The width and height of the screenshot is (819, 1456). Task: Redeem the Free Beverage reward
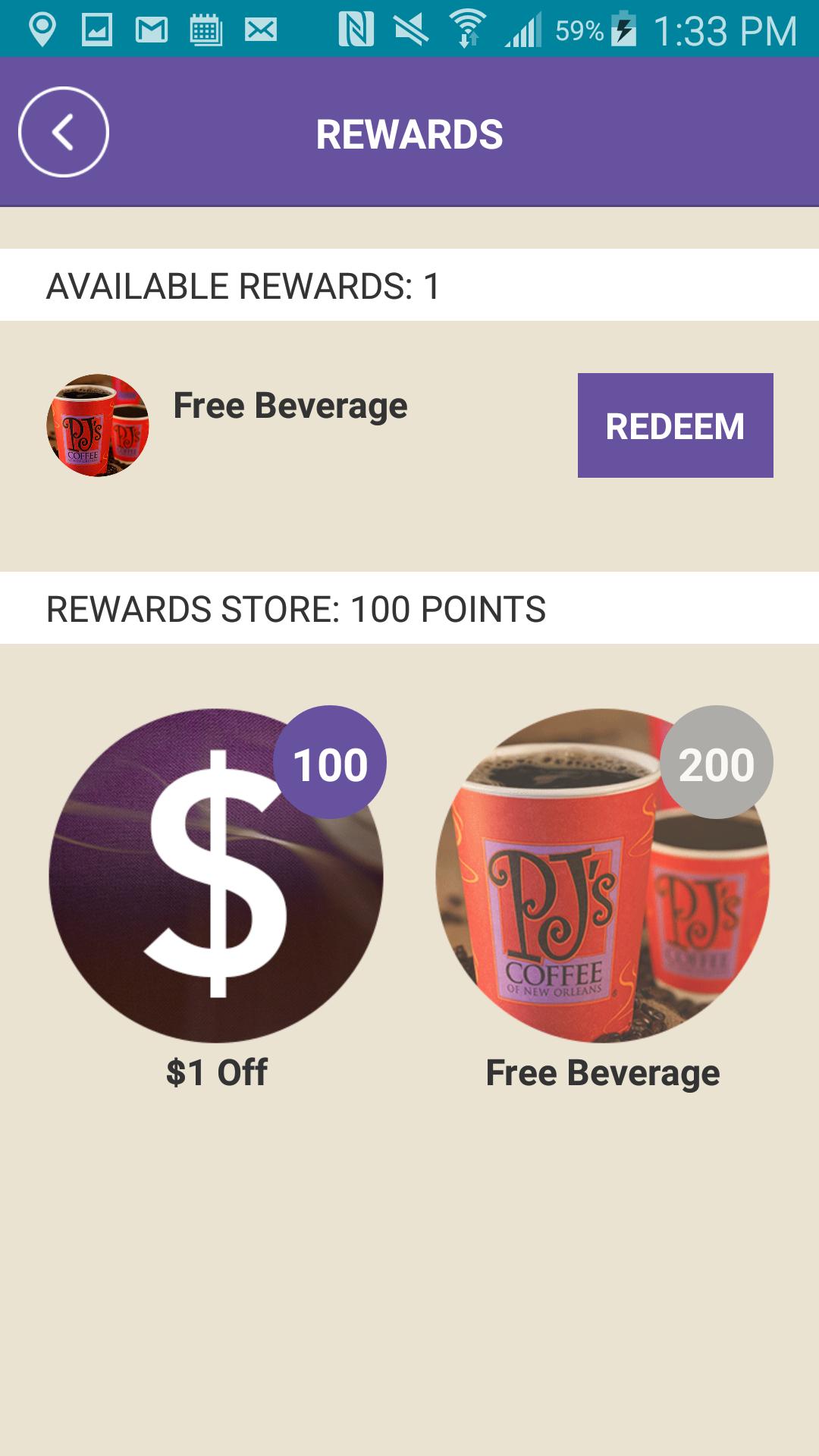pos(675,425)
